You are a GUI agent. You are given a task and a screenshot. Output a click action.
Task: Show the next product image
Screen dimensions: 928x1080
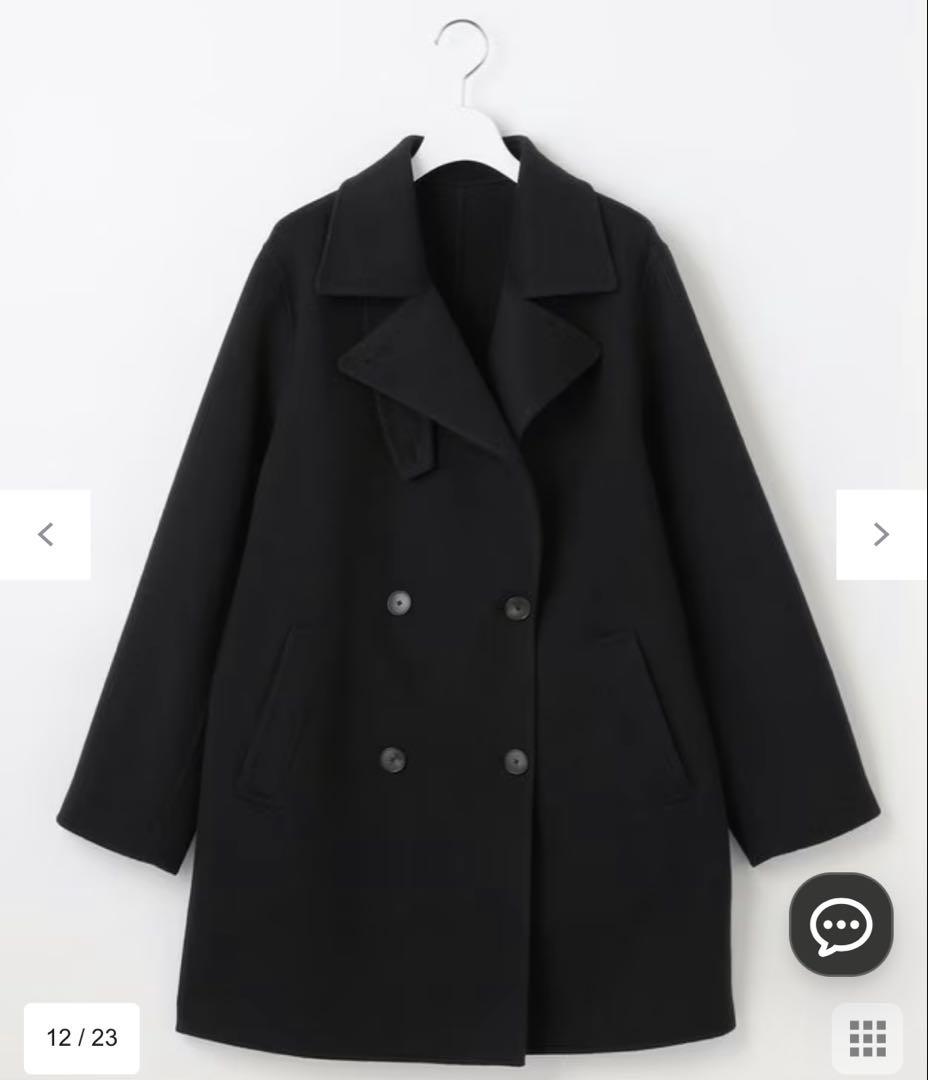pyautogui.click(x=881, y=534)
